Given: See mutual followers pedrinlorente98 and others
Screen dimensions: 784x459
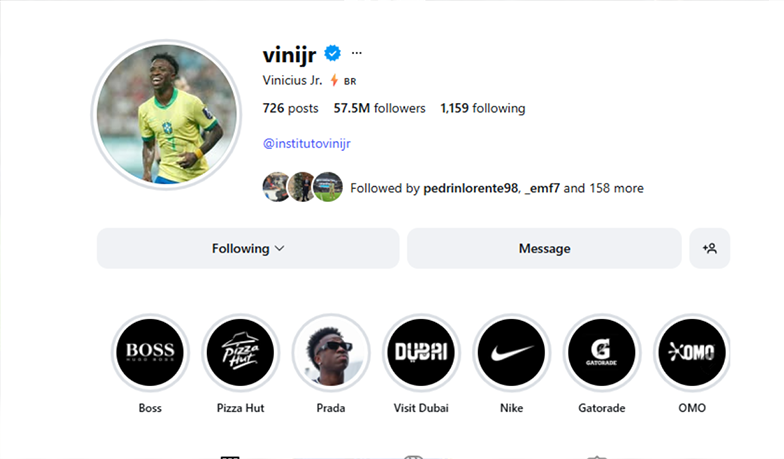Looking at the screenshot, I should coord(496,188).
